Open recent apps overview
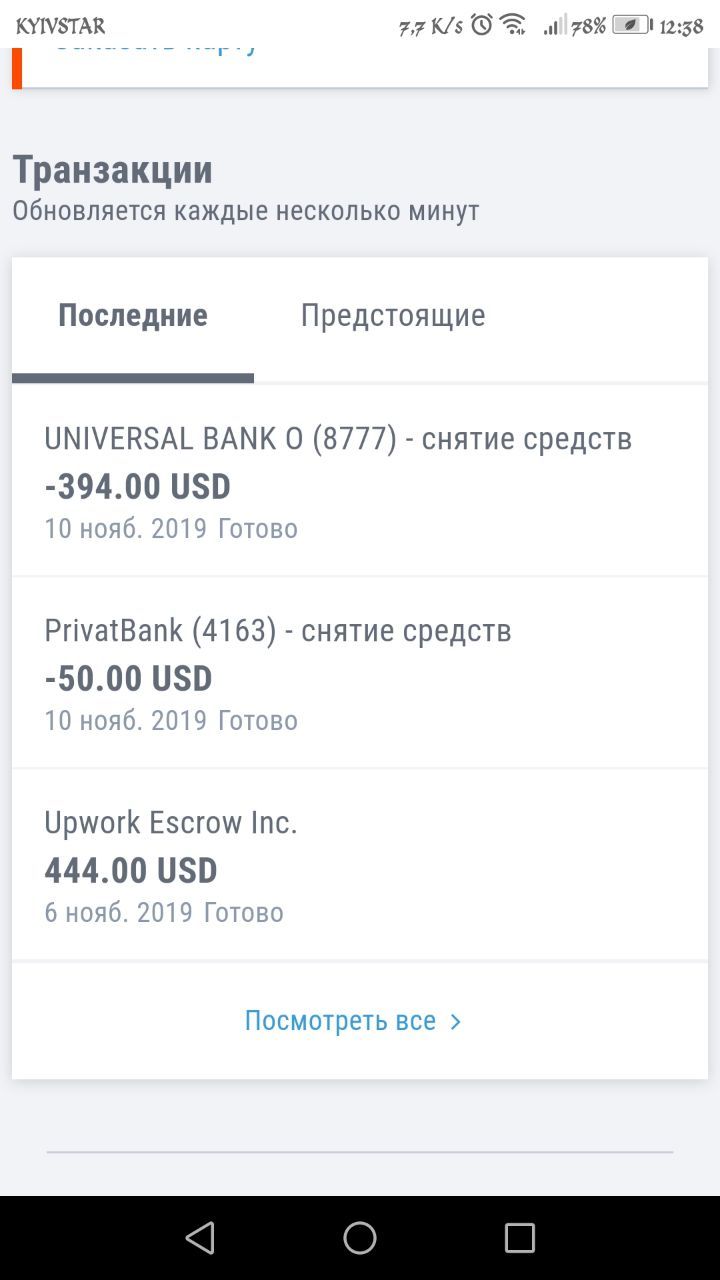The width and height of the screenshot is (720, 1280). tap(520, 1238)
